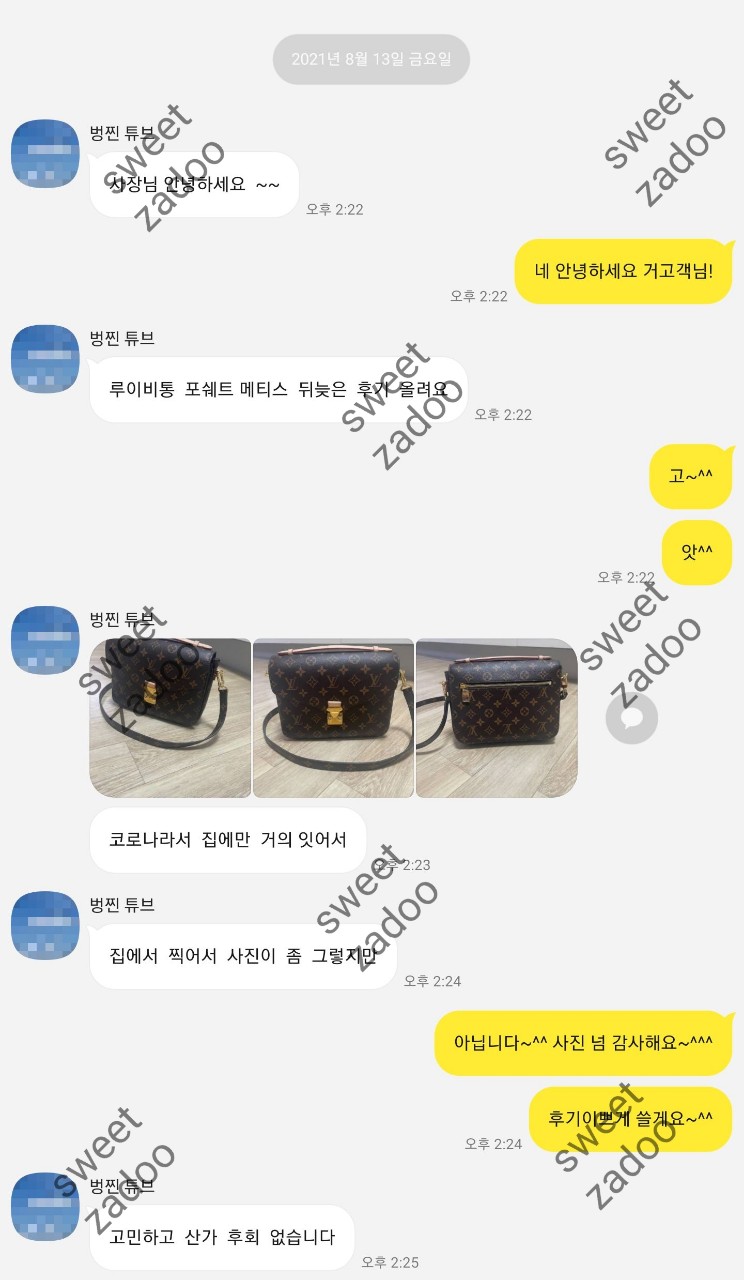Open the first bag photo in the chat
Screen dimensions: 744x1280
pos(170,718)
